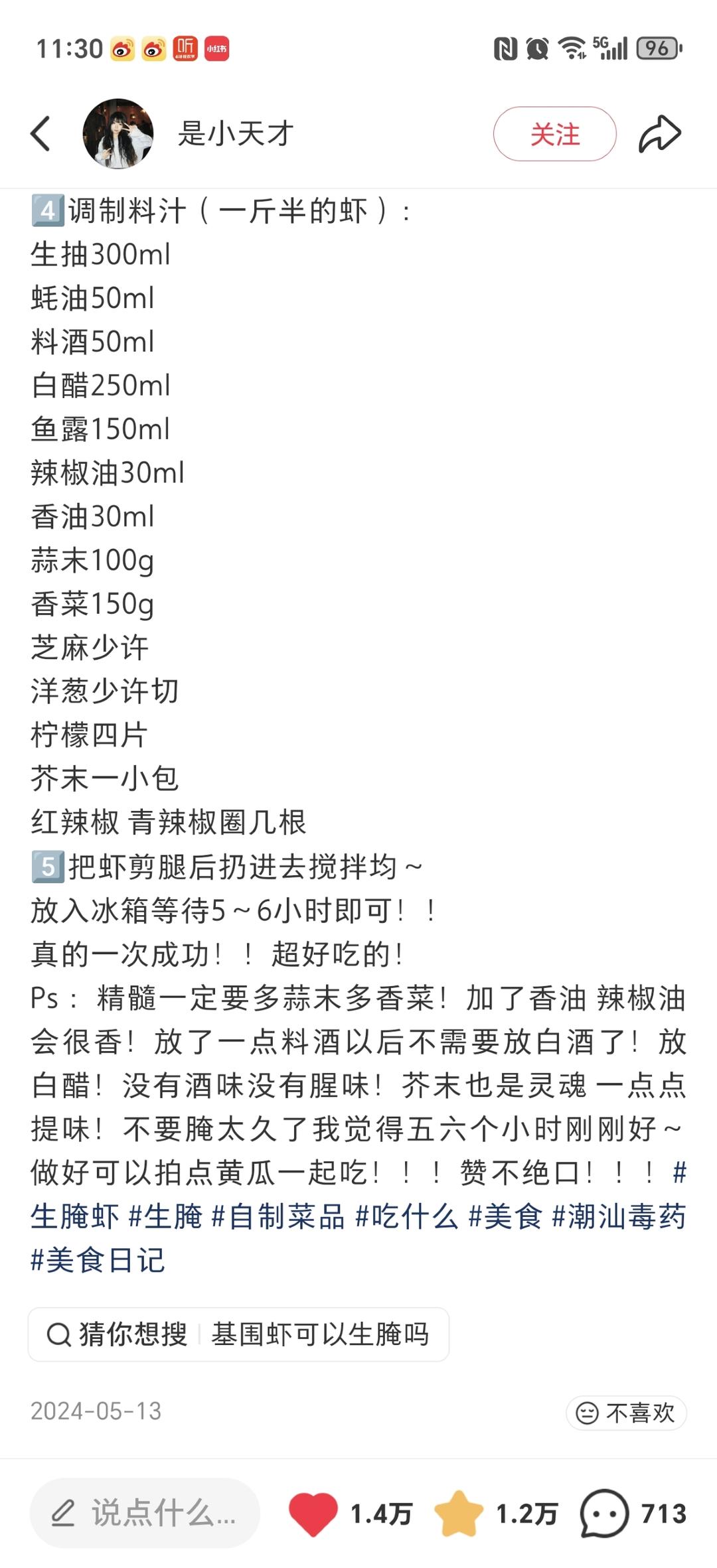
Task: Like the post with the heart icon
Action: [313, 1514]
